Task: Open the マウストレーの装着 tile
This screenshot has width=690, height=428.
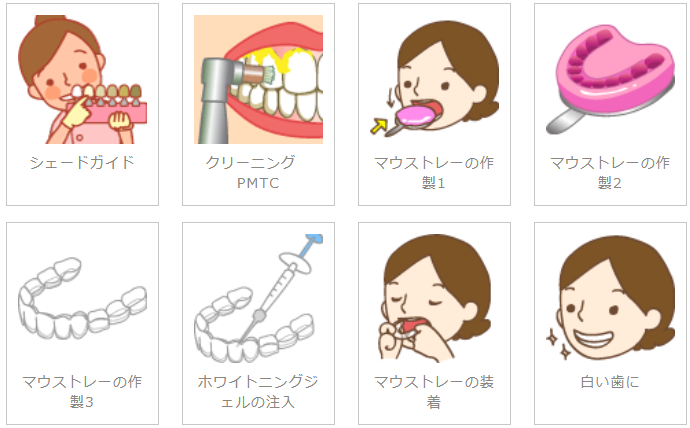Action: pyautogui.click(x=434, y=300)
